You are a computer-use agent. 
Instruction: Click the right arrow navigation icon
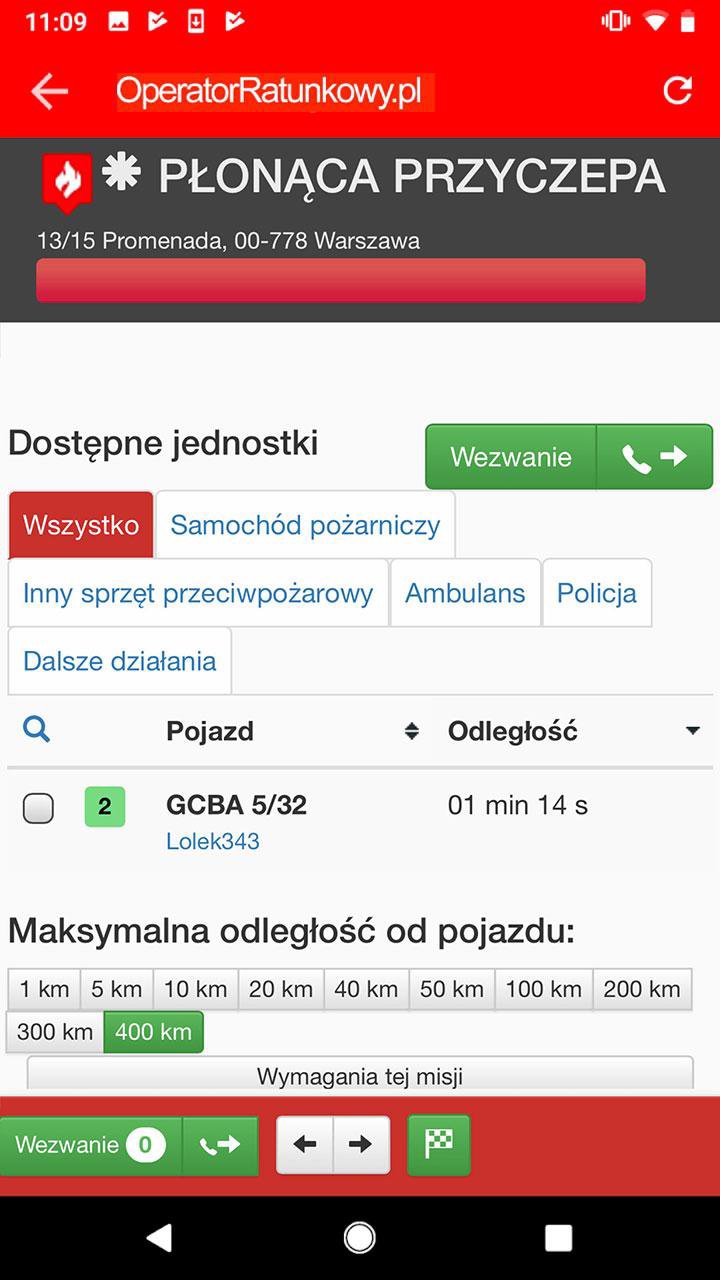click(360, 1144)
